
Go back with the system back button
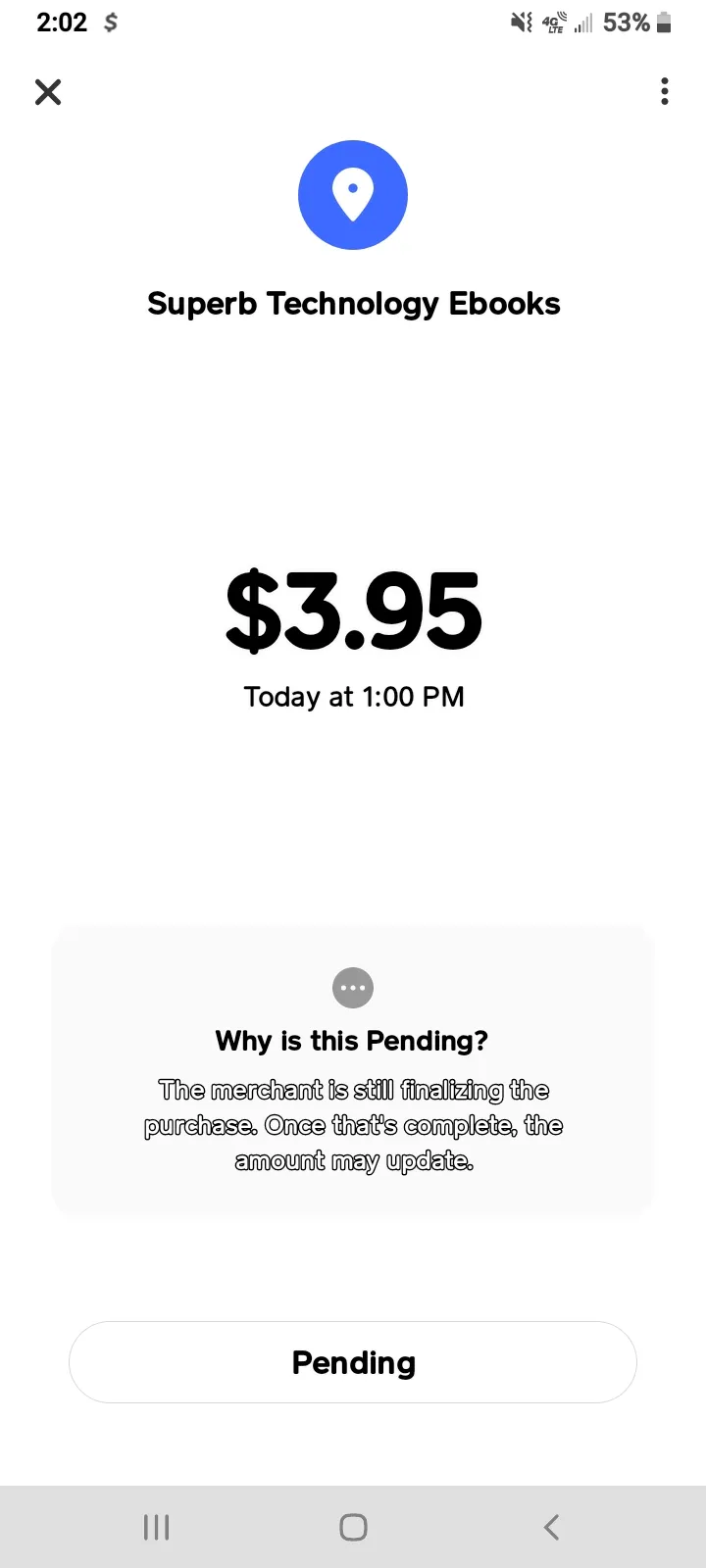coord(551,1527)
